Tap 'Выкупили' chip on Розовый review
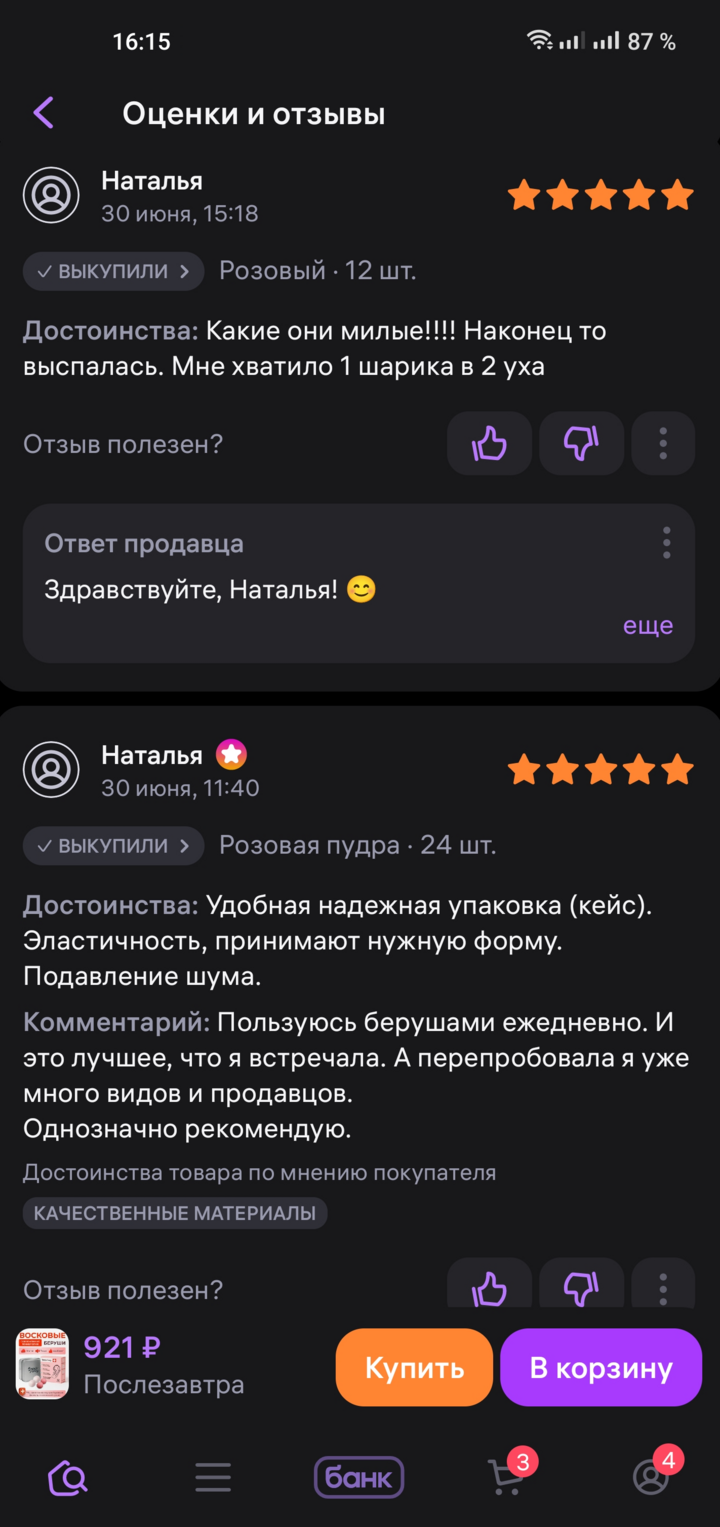The image size is (720, 1527). [x=113, y=271]
